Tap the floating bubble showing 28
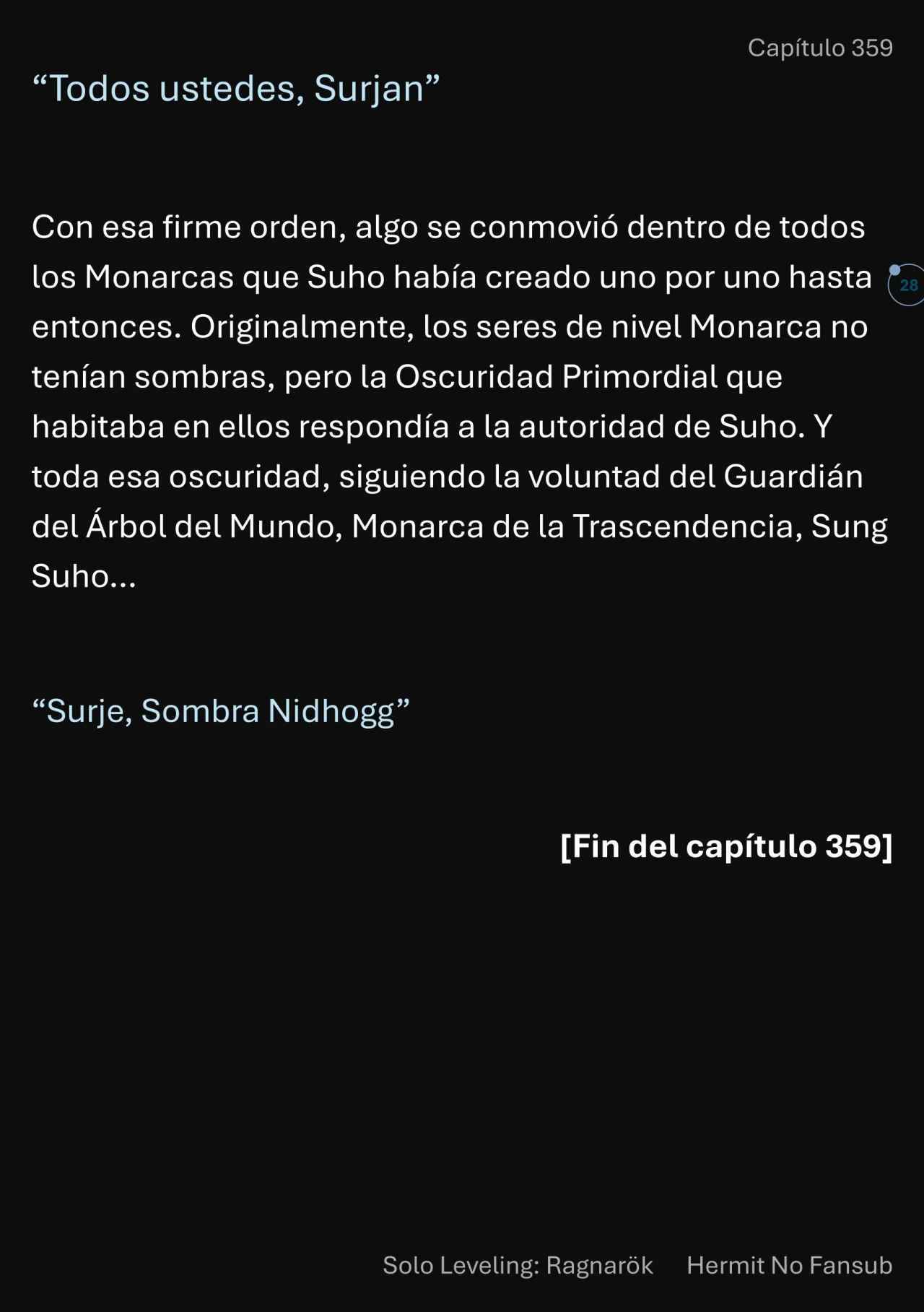The height and width of the screenshot is (1312, 924). point(907,285)
